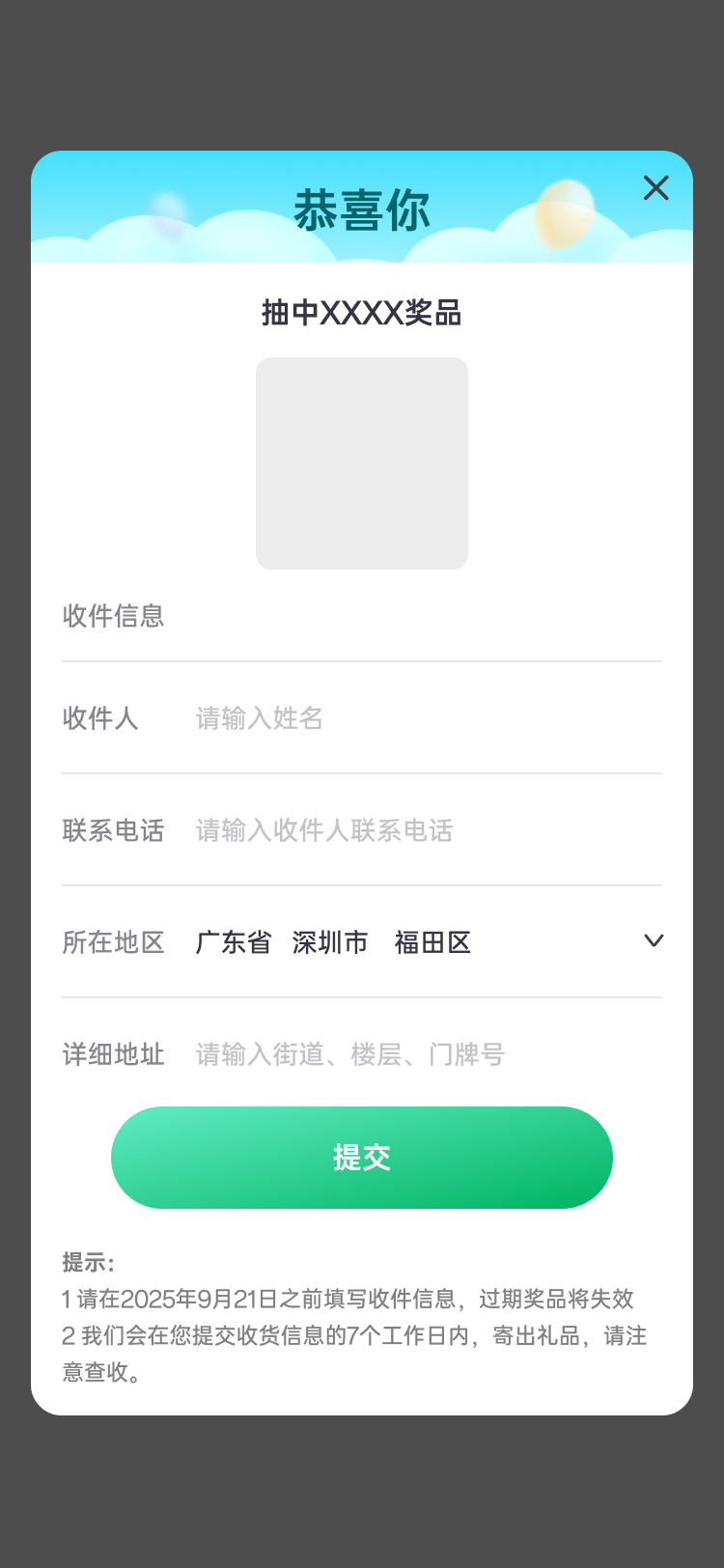Enter the 详细地址 address field

point(405,1054)
